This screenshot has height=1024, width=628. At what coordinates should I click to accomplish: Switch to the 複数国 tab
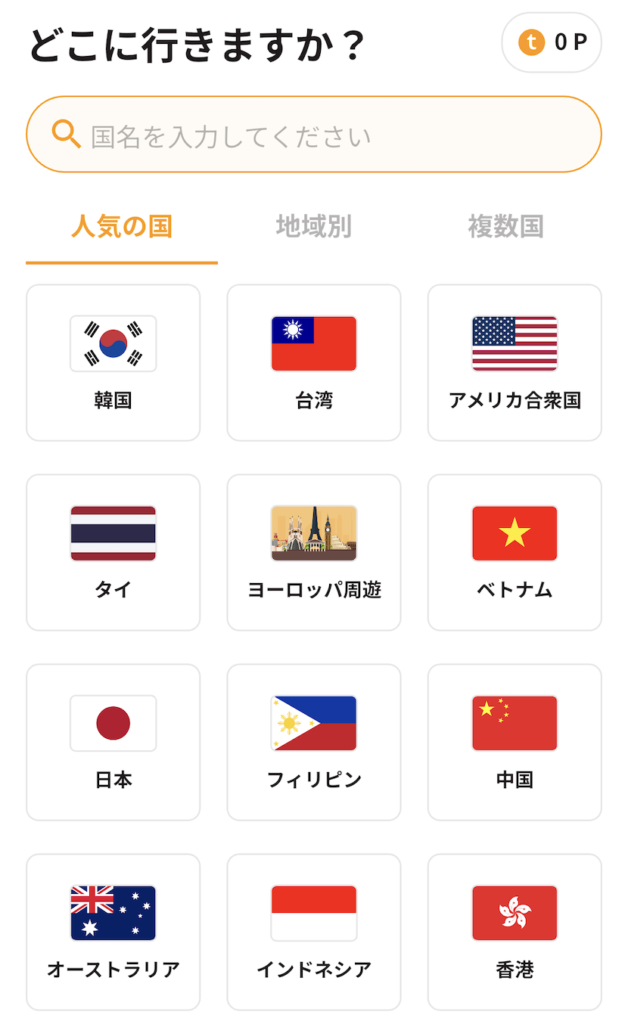click(506, 226)
